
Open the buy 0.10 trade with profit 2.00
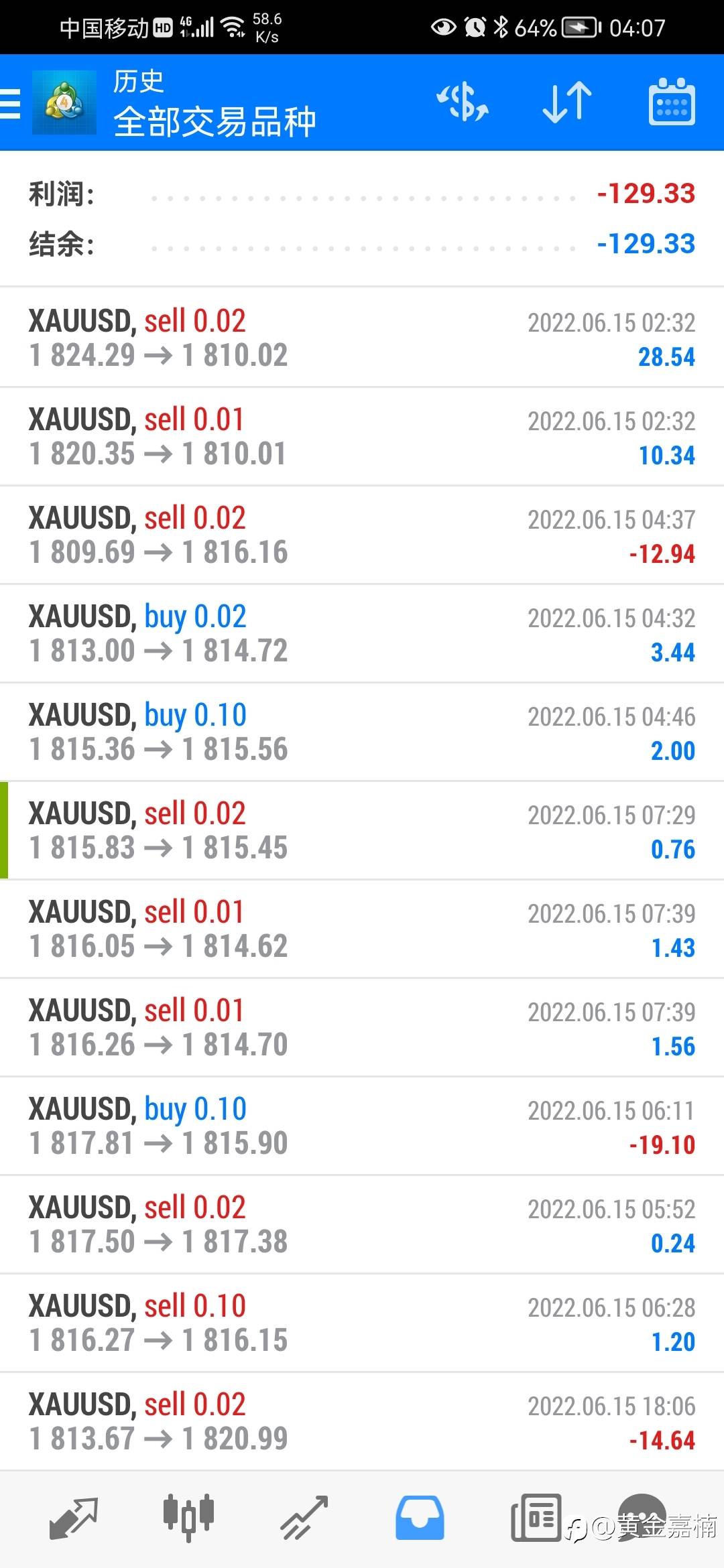point(362,732)
